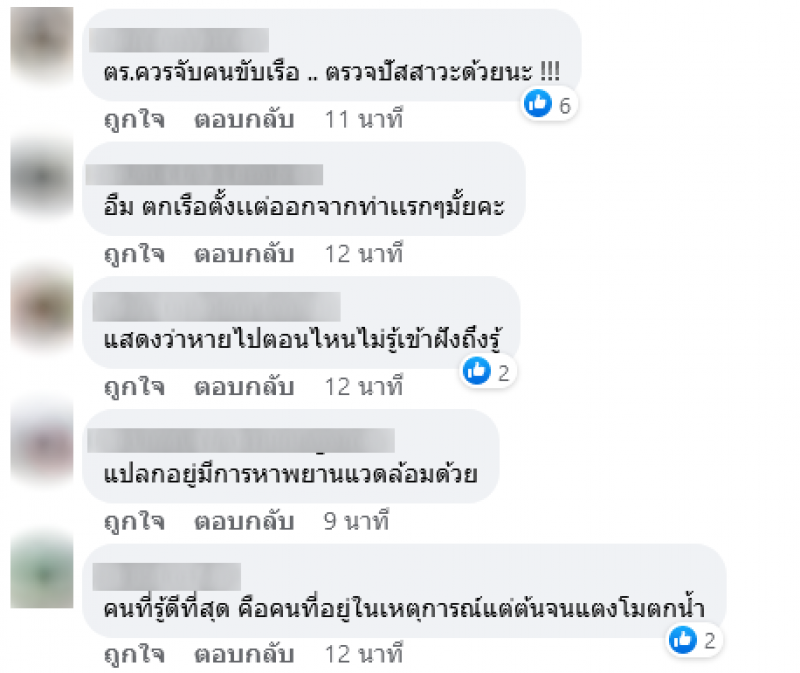800x673 pixels.
Task: Open the commenter's name above แปลกอยู่มีการหาพยานแวดล้อมด้วย
Action: tap(241, 440)
